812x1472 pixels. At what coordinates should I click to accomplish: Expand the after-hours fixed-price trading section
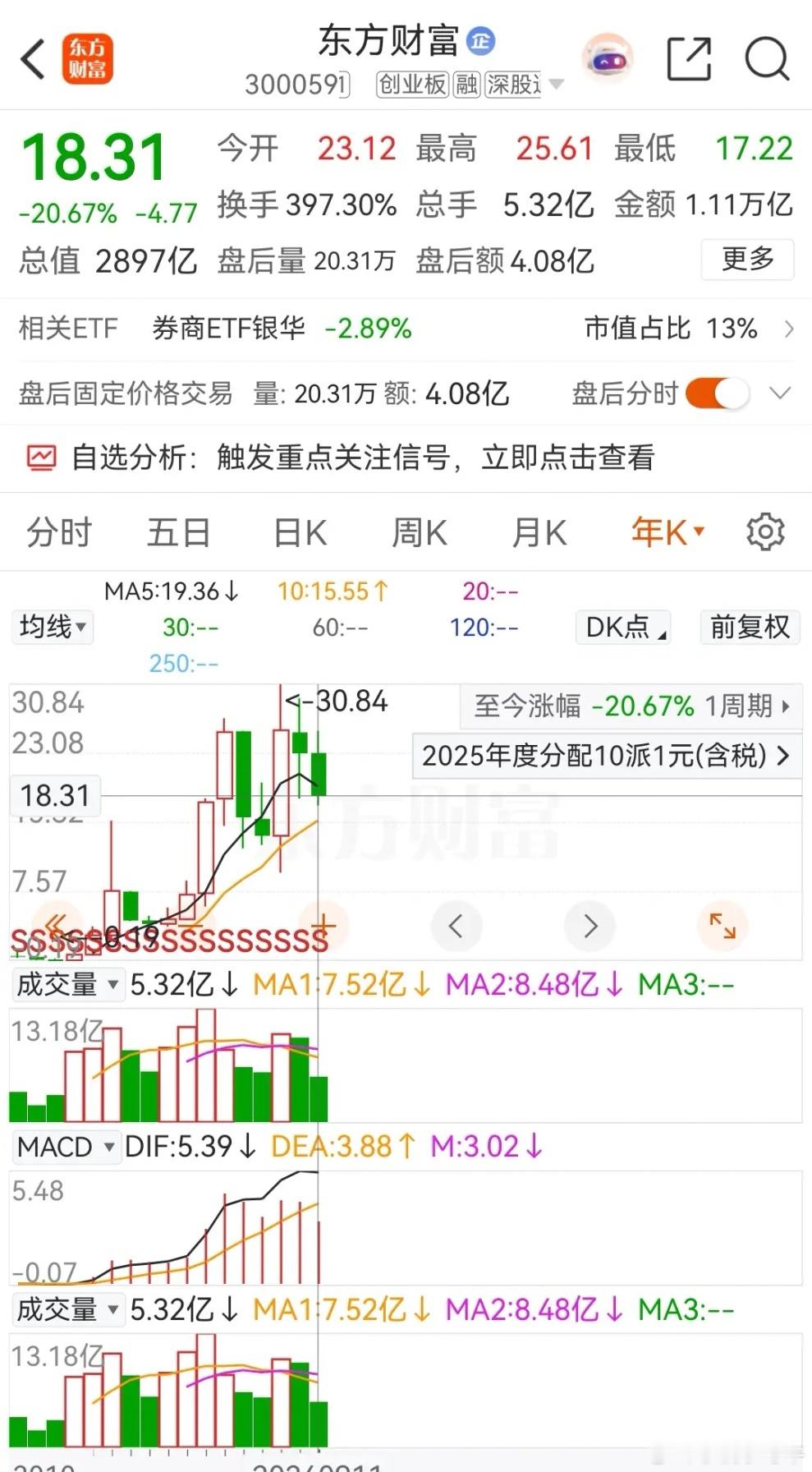(x=780, y=393)
